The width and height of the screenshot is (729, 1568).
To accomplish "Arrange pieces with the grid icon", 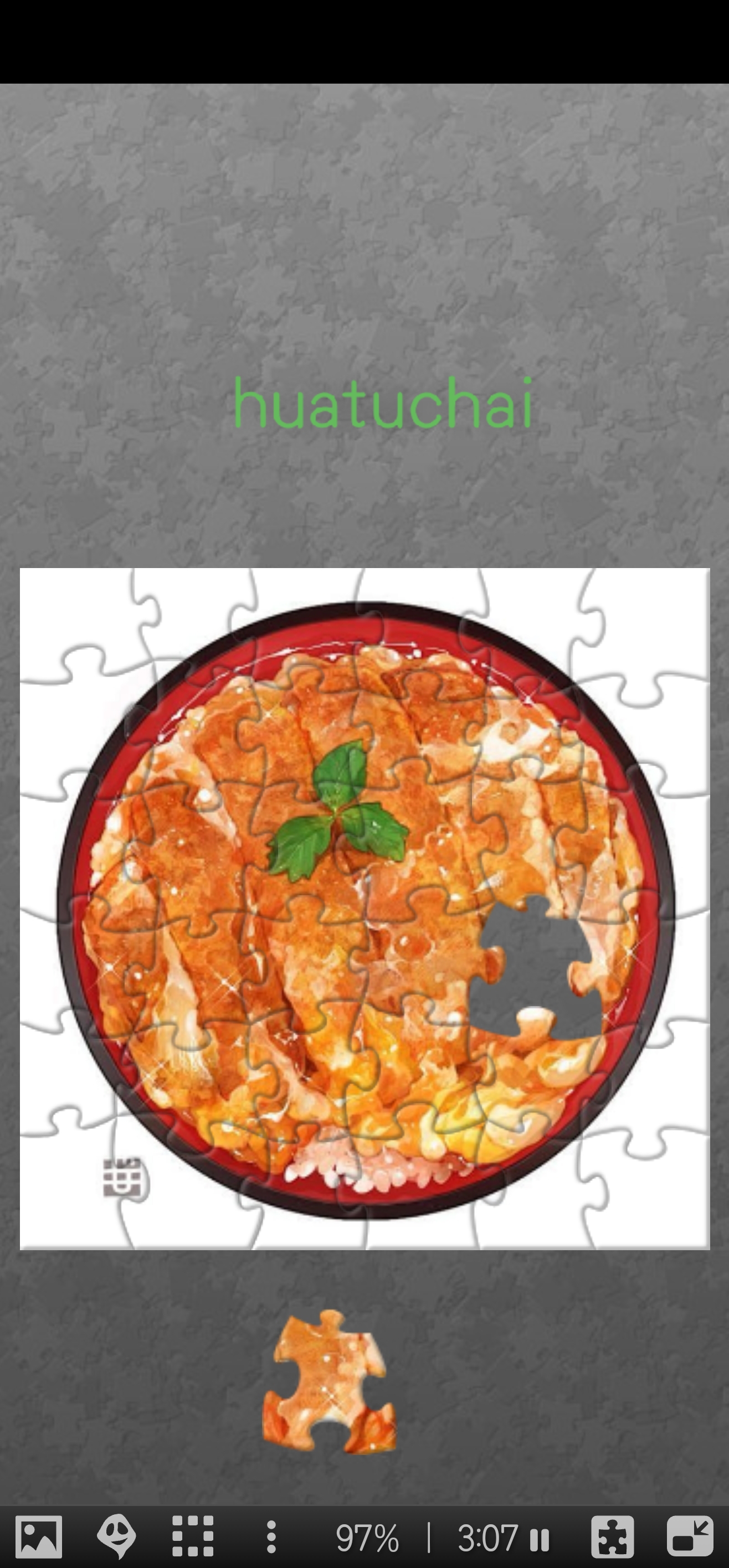I will 193,1537.
